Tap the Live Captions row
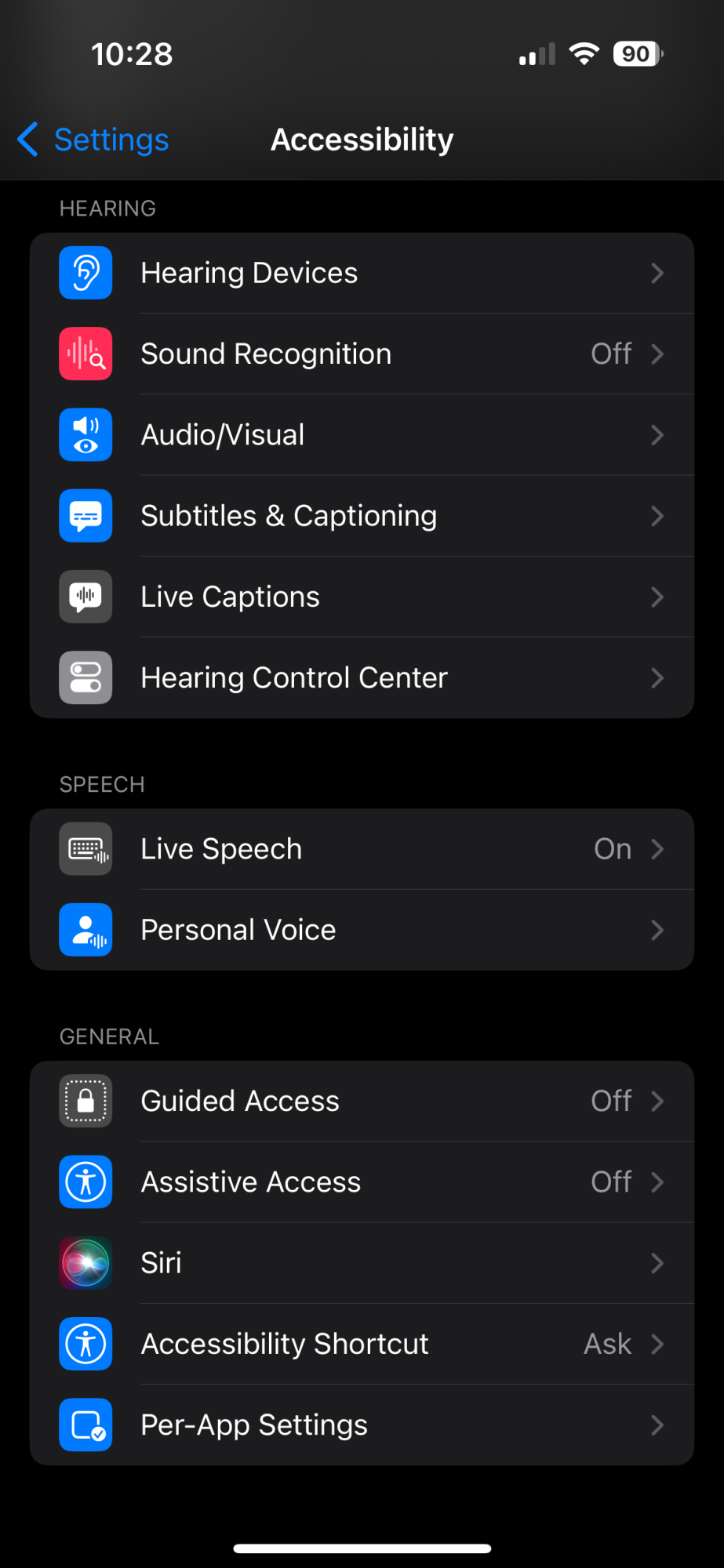Image resolution: width=724 pixels, height=1568 pixels. point(362,597)
